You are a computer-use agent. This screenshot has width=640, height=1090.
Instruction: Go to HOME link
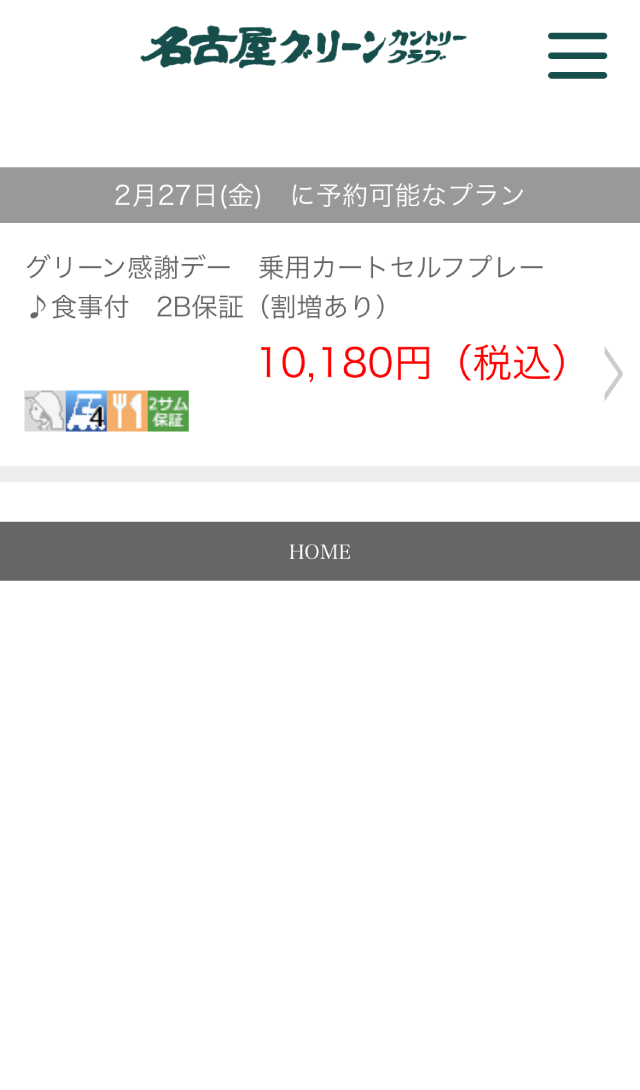(320, 551)
